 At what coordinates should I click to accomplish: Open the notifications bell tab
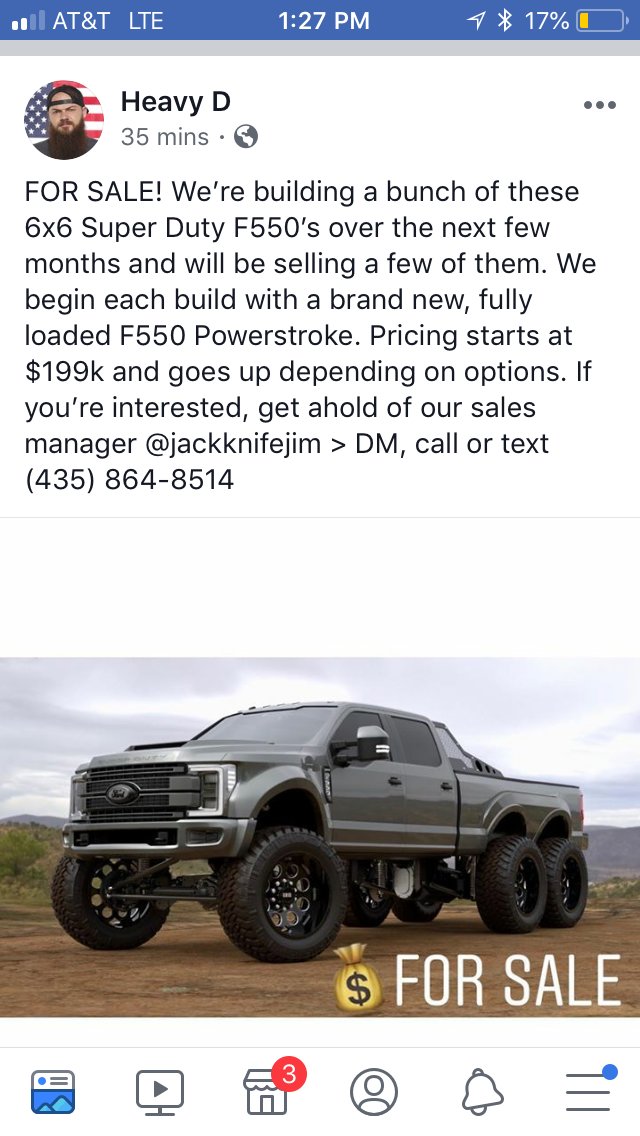point(482,1091)
